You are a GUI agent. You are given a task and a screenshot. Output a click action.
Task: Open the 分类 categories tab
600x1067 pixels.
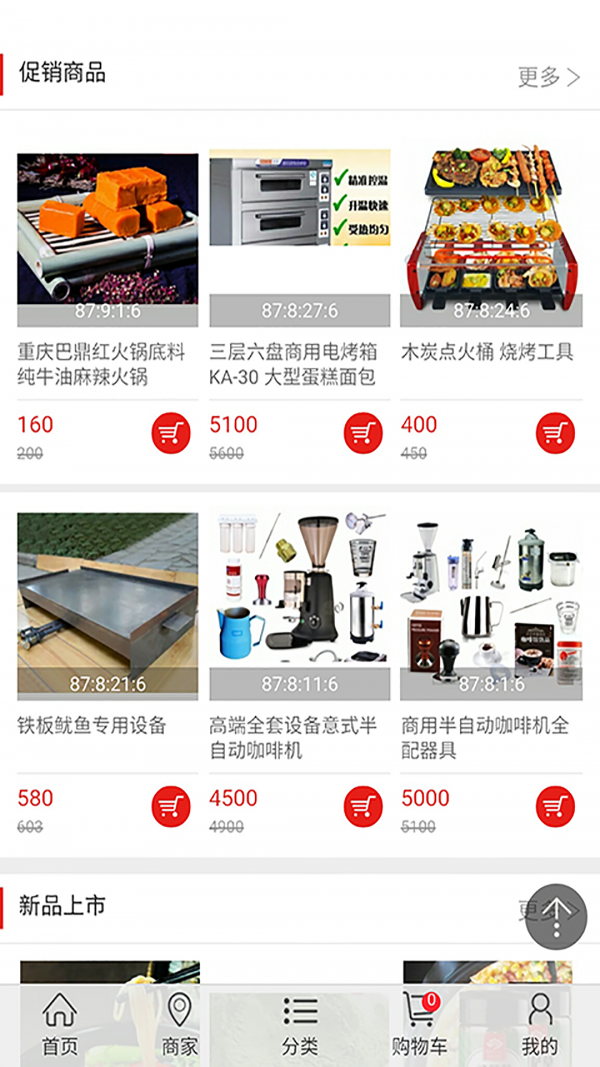point(300,1025)
